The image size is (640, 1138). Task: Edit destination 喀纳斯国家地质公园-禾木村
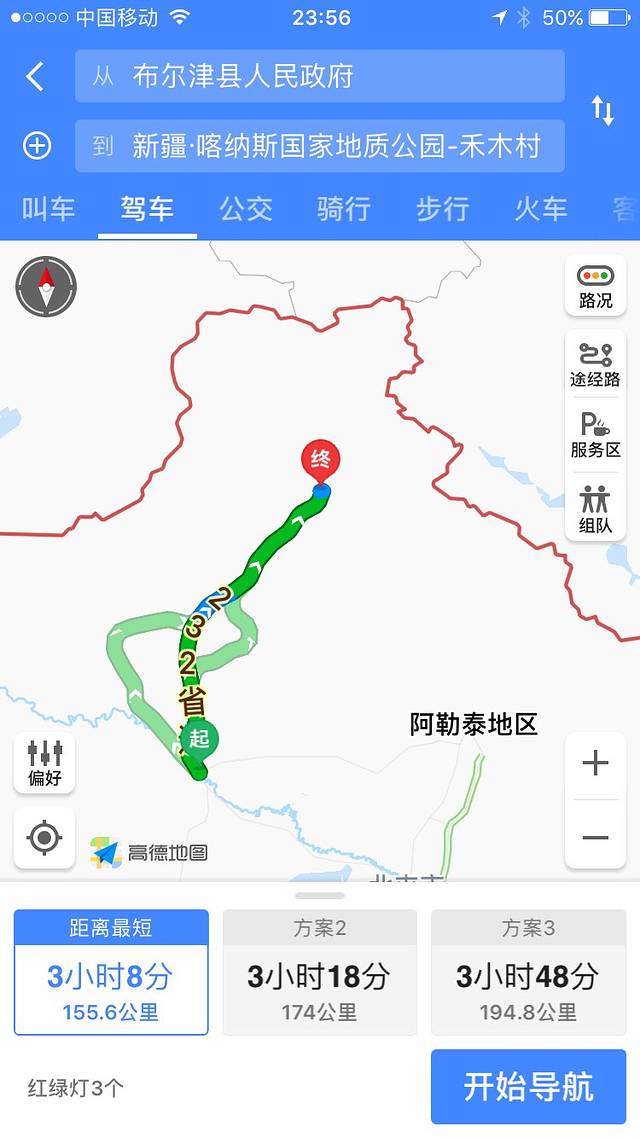click(319, 146)
